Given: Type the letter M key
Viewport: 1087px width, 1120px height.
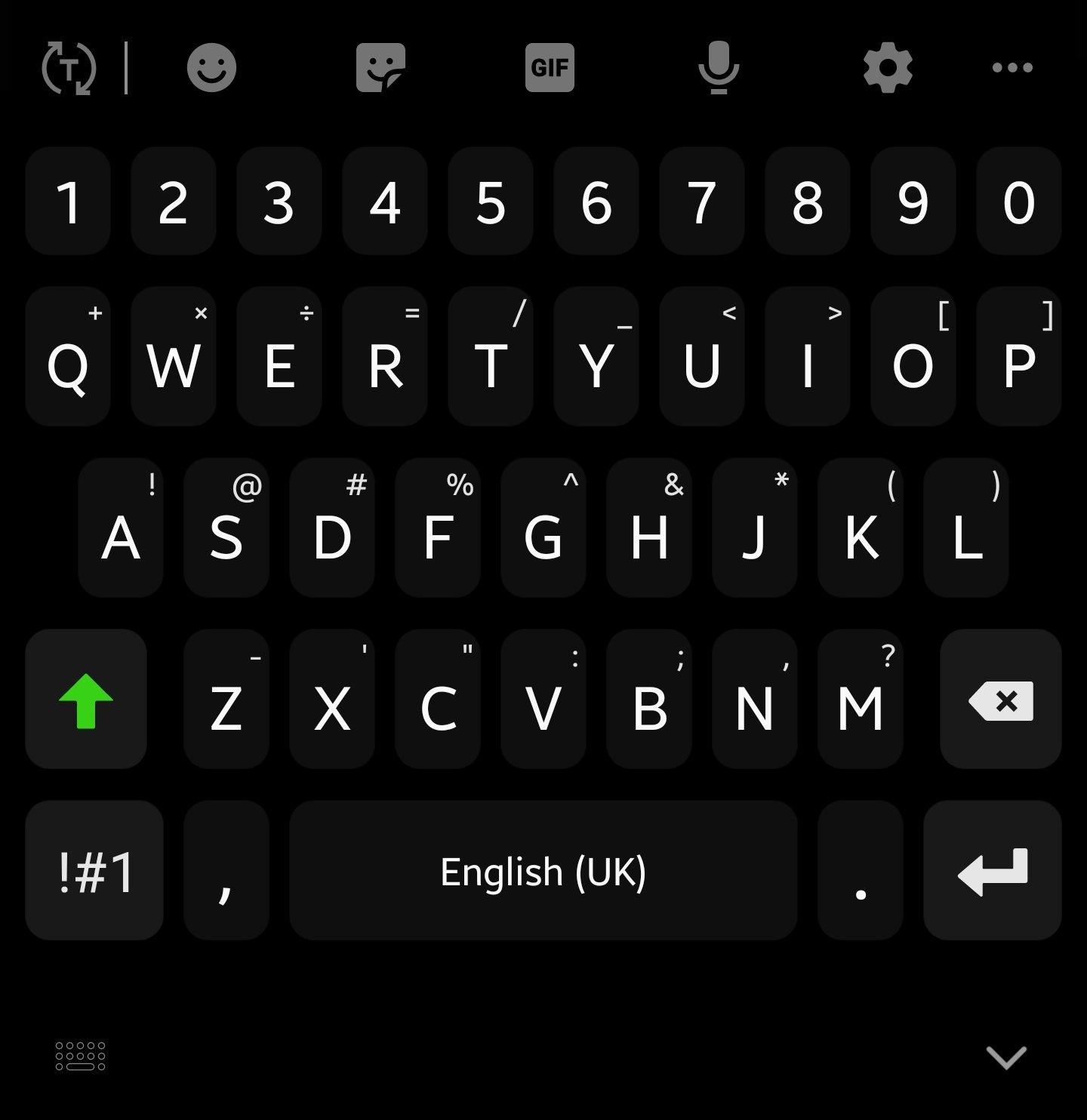Looking at the screenshot, I should tap(860, 700).
